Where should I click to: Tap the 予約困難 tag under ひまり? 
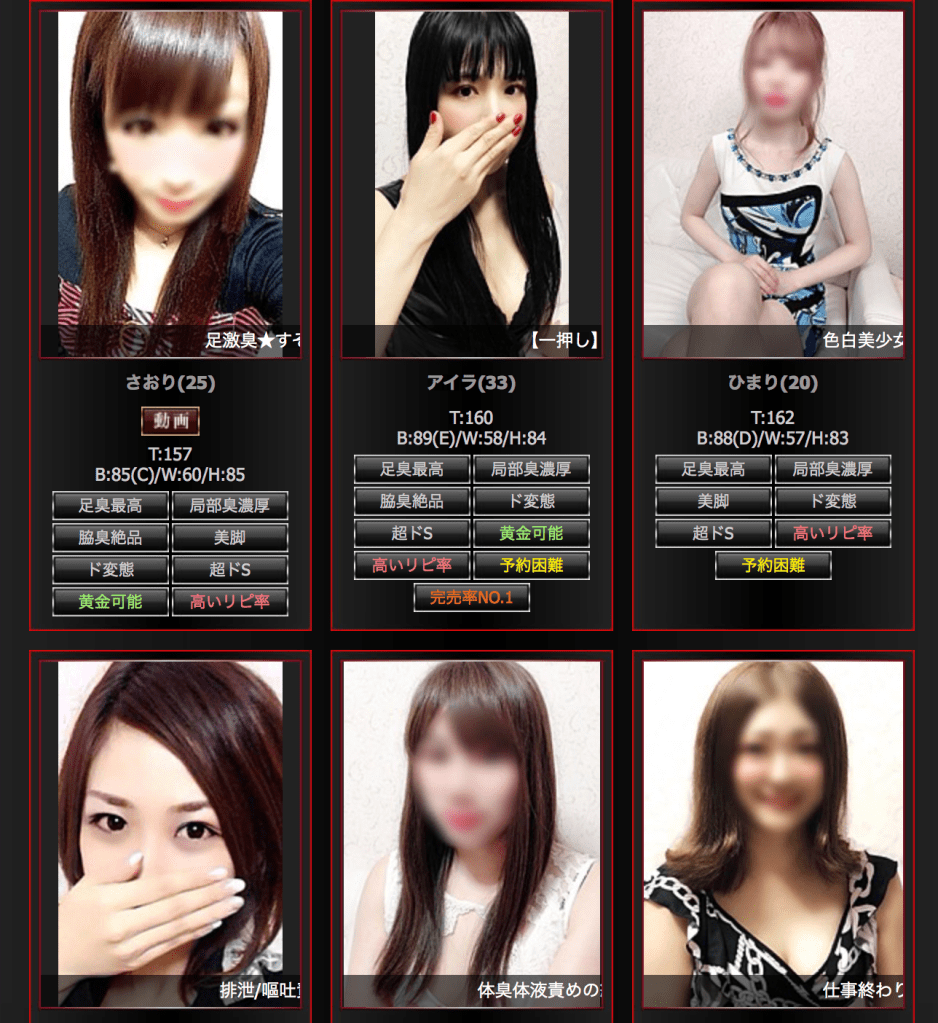coord(773,565)
